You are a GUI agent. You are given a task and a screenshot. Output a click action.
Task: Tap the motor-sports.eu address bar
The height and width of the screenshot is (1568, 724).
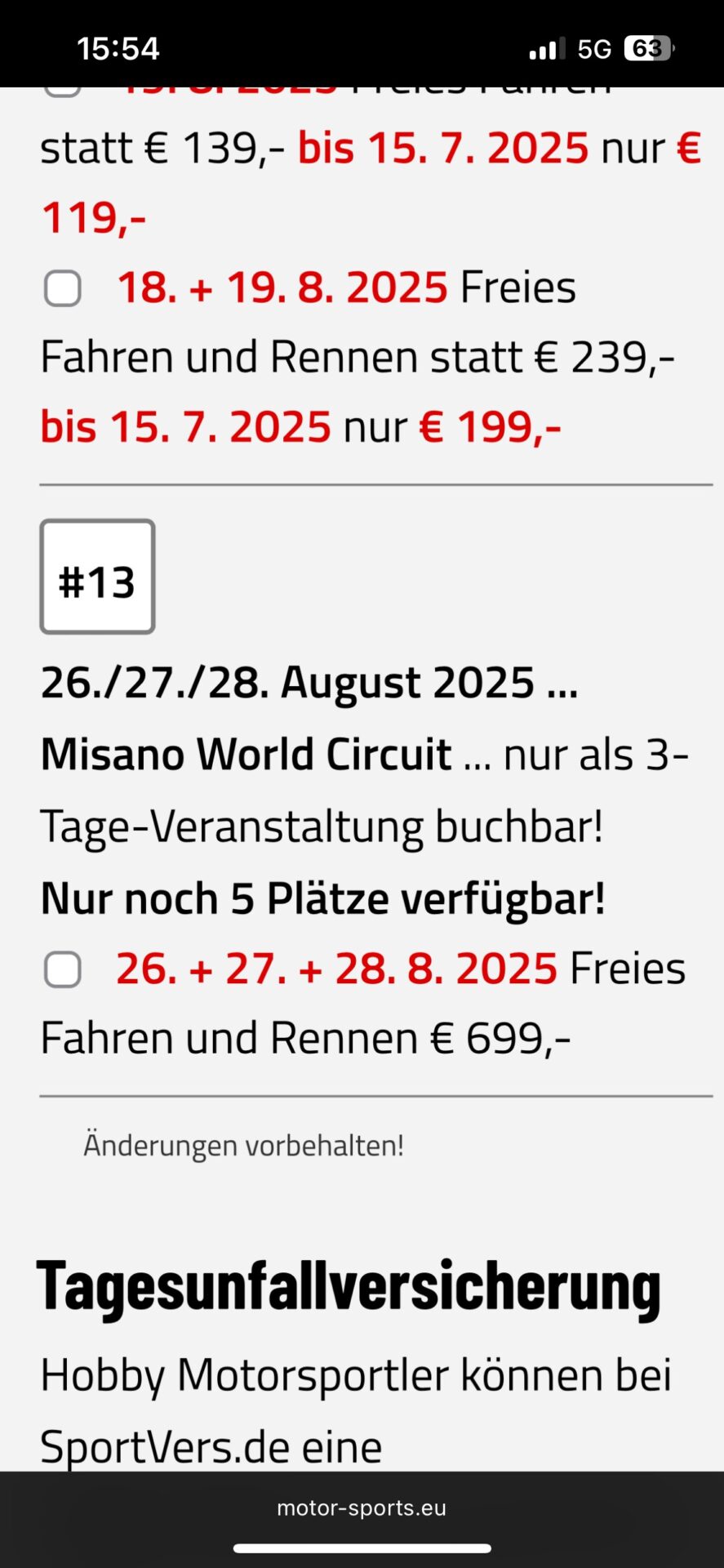click(362, 1508)
